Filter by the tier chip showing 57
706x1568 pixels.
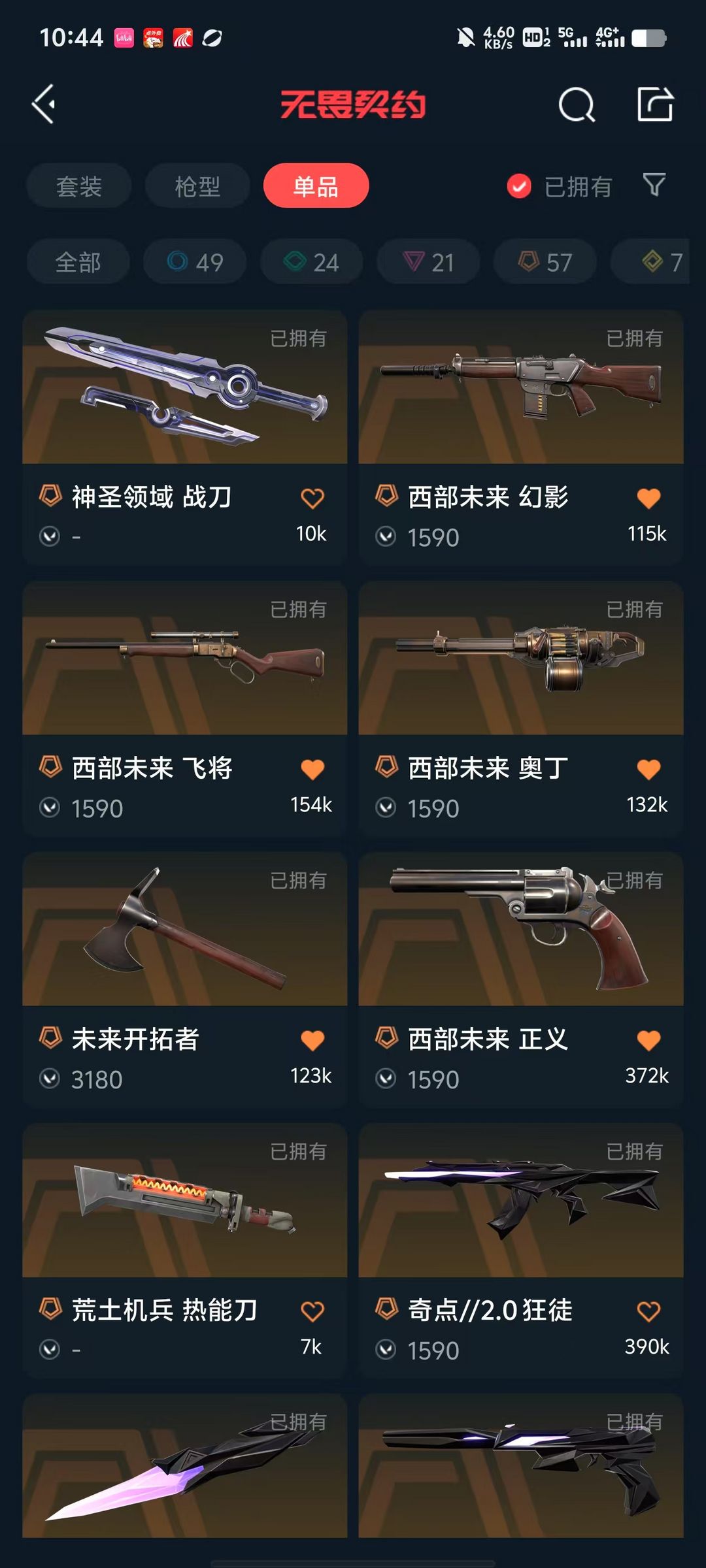tap(545, 262)
